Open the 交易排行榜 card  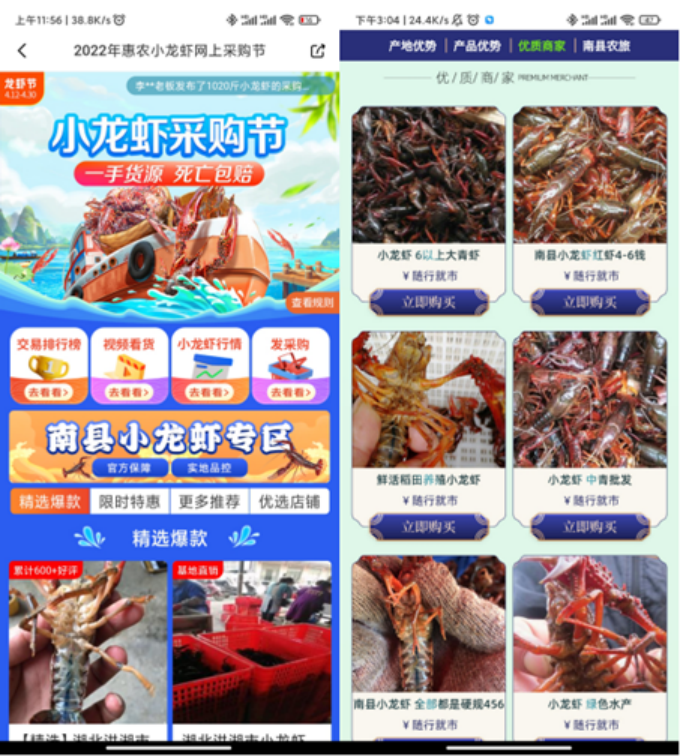point(48,366)
